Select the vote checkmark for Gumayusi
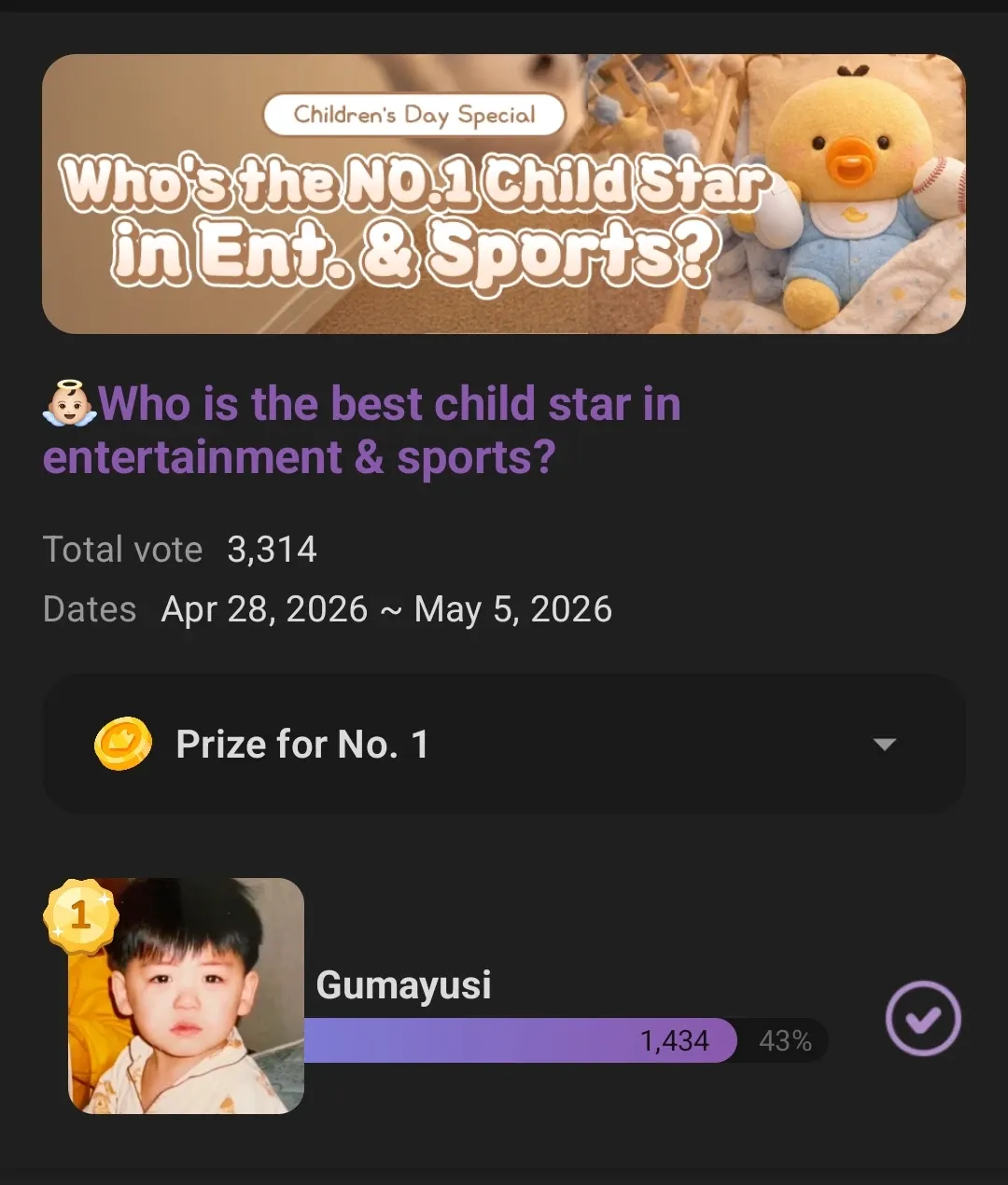Viewport: 1008px width, 1185px height. [x=922, y=1018]
